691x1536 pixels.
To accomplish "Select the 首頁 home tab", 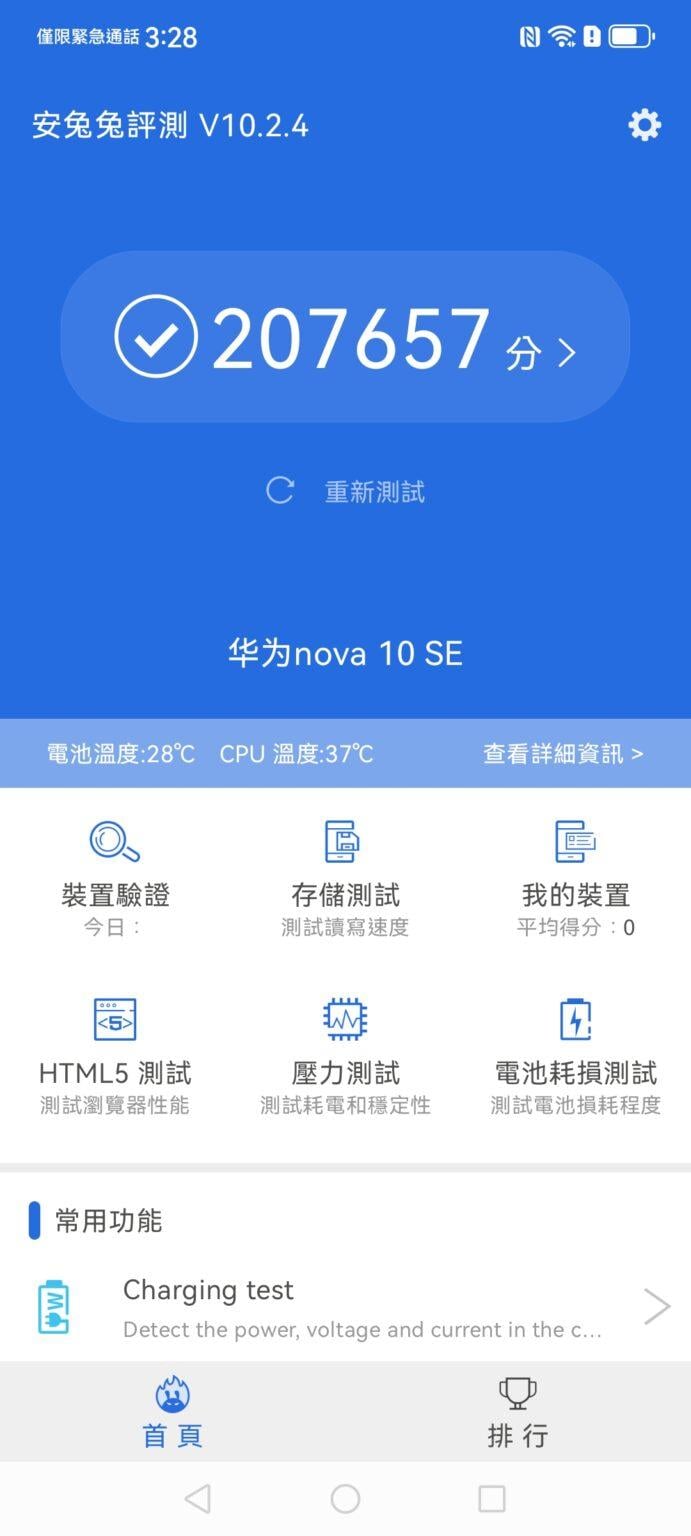I will 172,1411.
